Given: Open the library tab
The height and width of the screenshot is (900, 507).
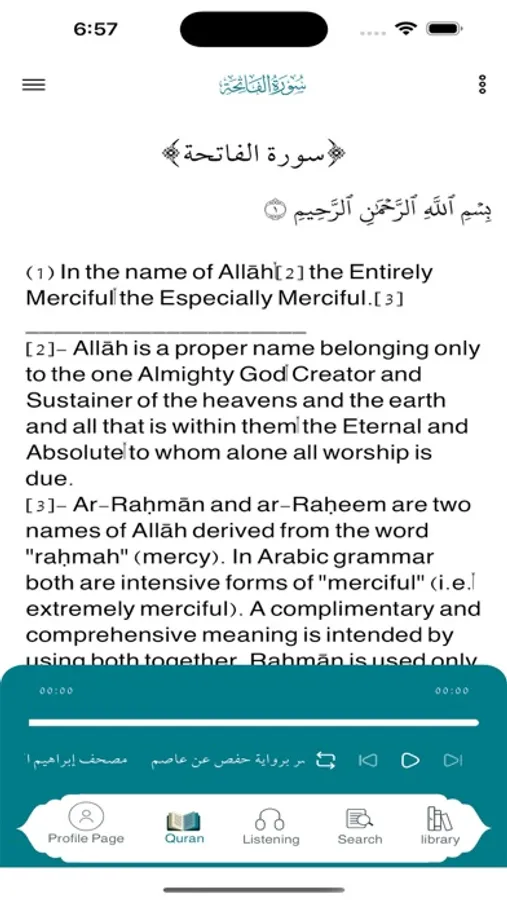Looking at the screenshot, I should (440, 827).
